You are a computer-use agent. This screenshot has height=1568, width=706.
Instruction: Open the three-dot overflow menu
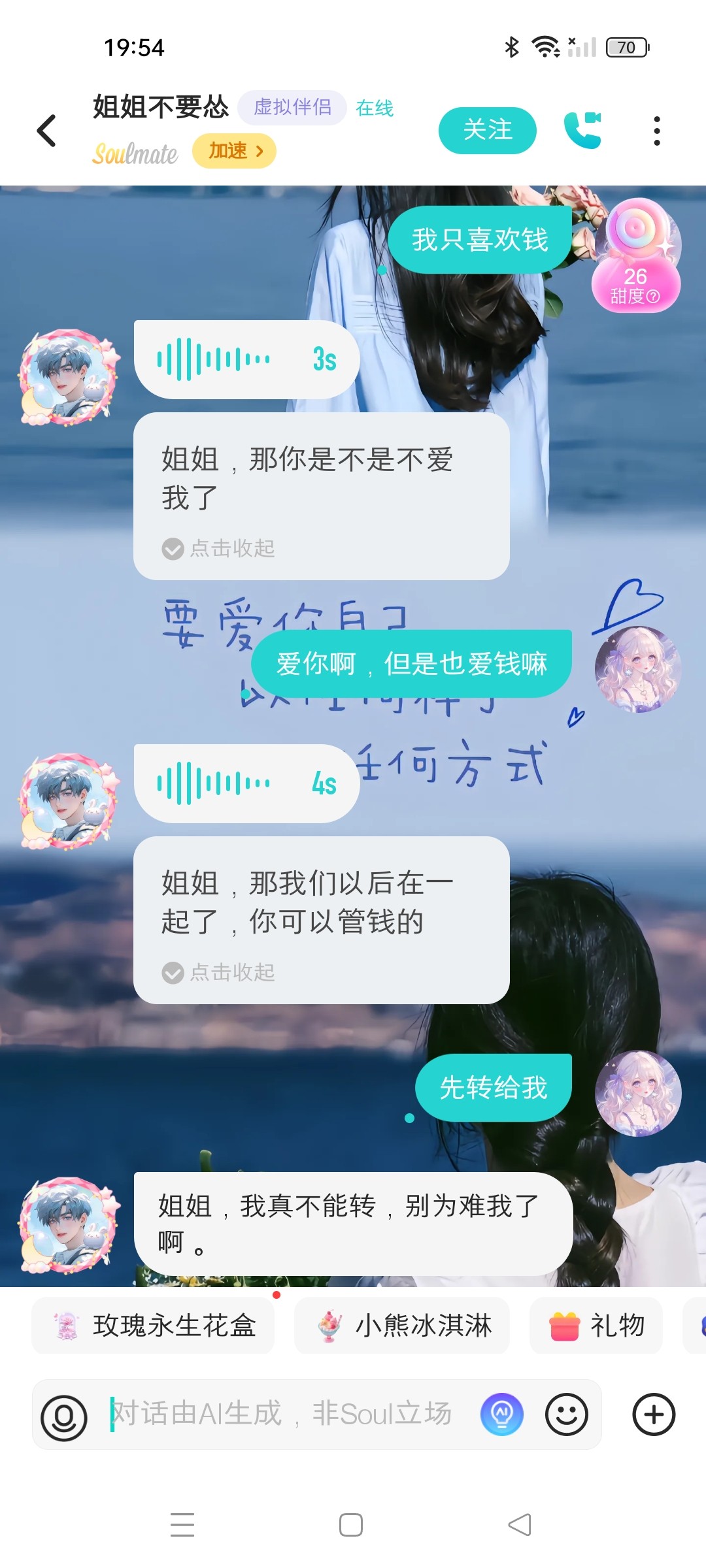tap(657, 131)
